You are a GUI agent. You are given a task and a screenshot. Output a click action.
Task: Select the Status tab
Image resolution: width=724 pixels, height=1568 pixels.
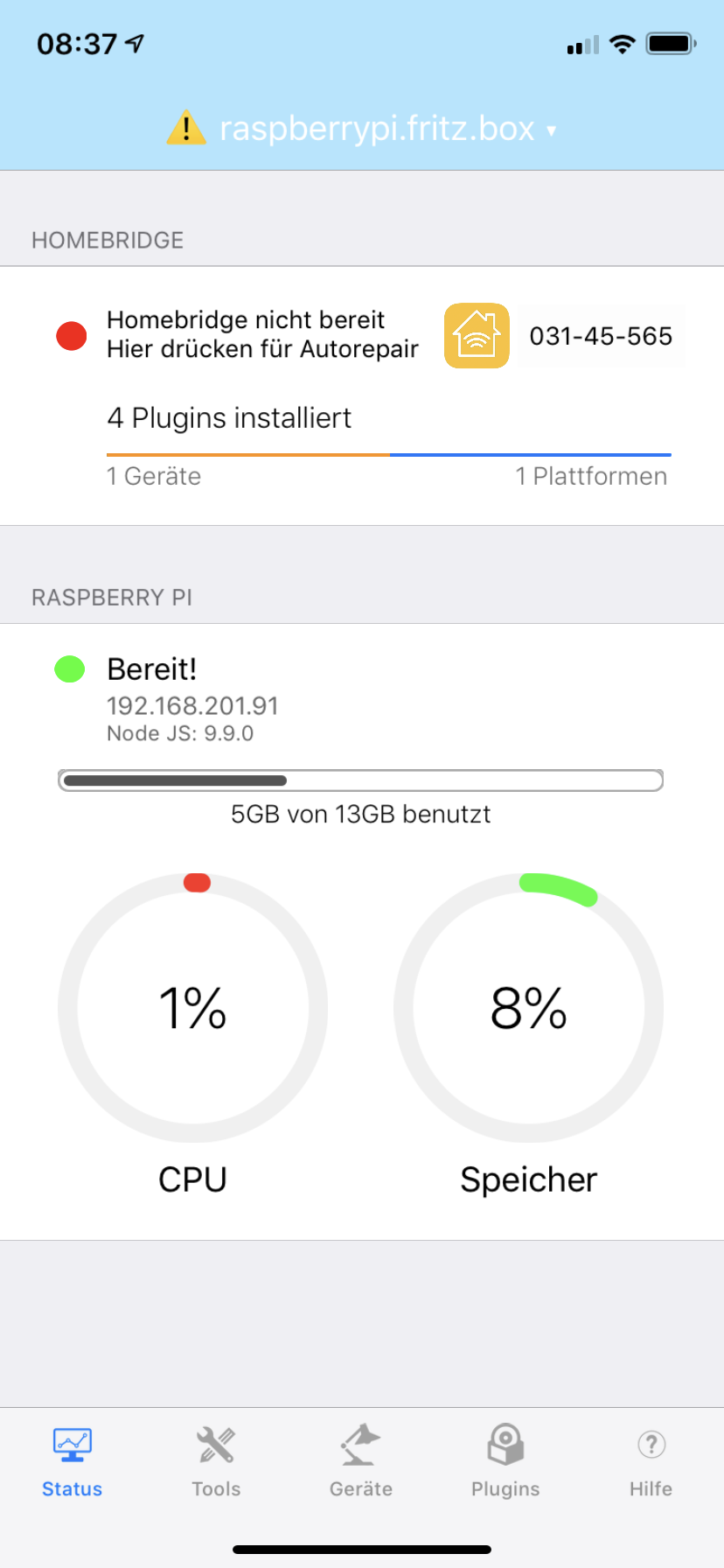point(72,1462)
